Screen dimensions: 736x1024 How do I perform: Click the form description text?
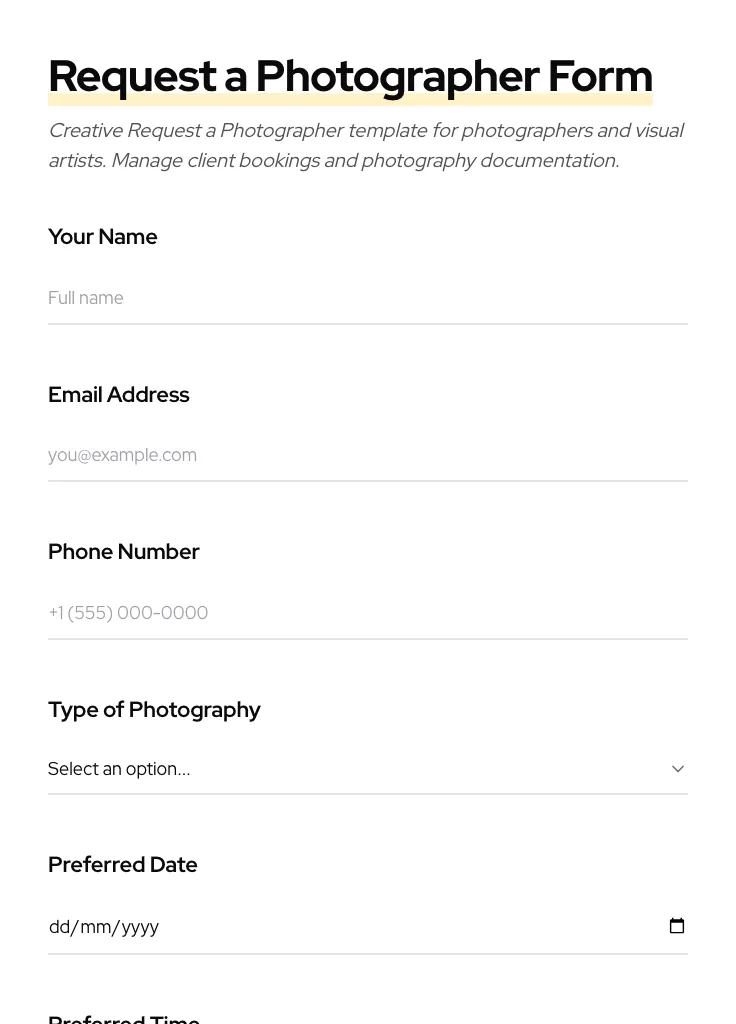coord(366,145)
